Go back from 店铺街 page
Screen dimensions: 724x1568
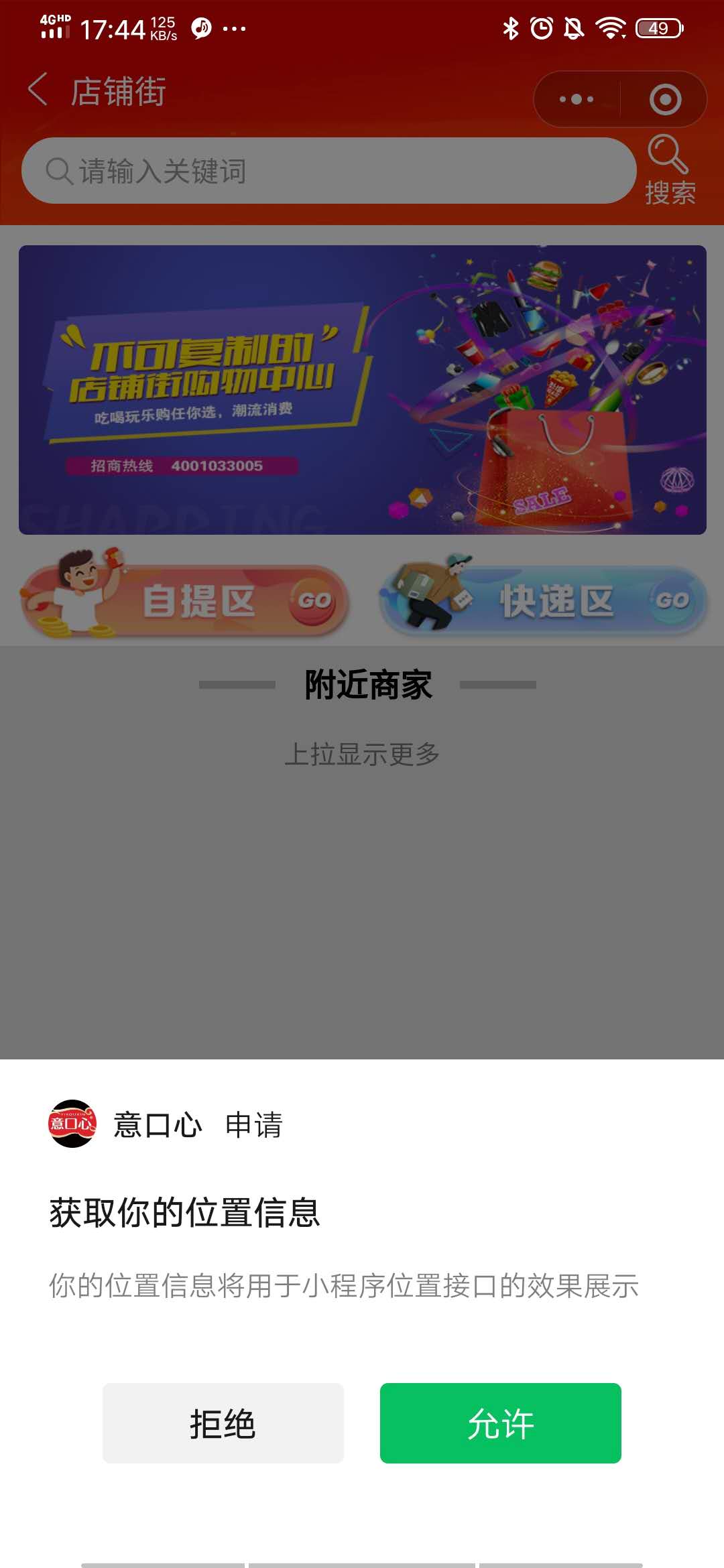tap(38, 90)
